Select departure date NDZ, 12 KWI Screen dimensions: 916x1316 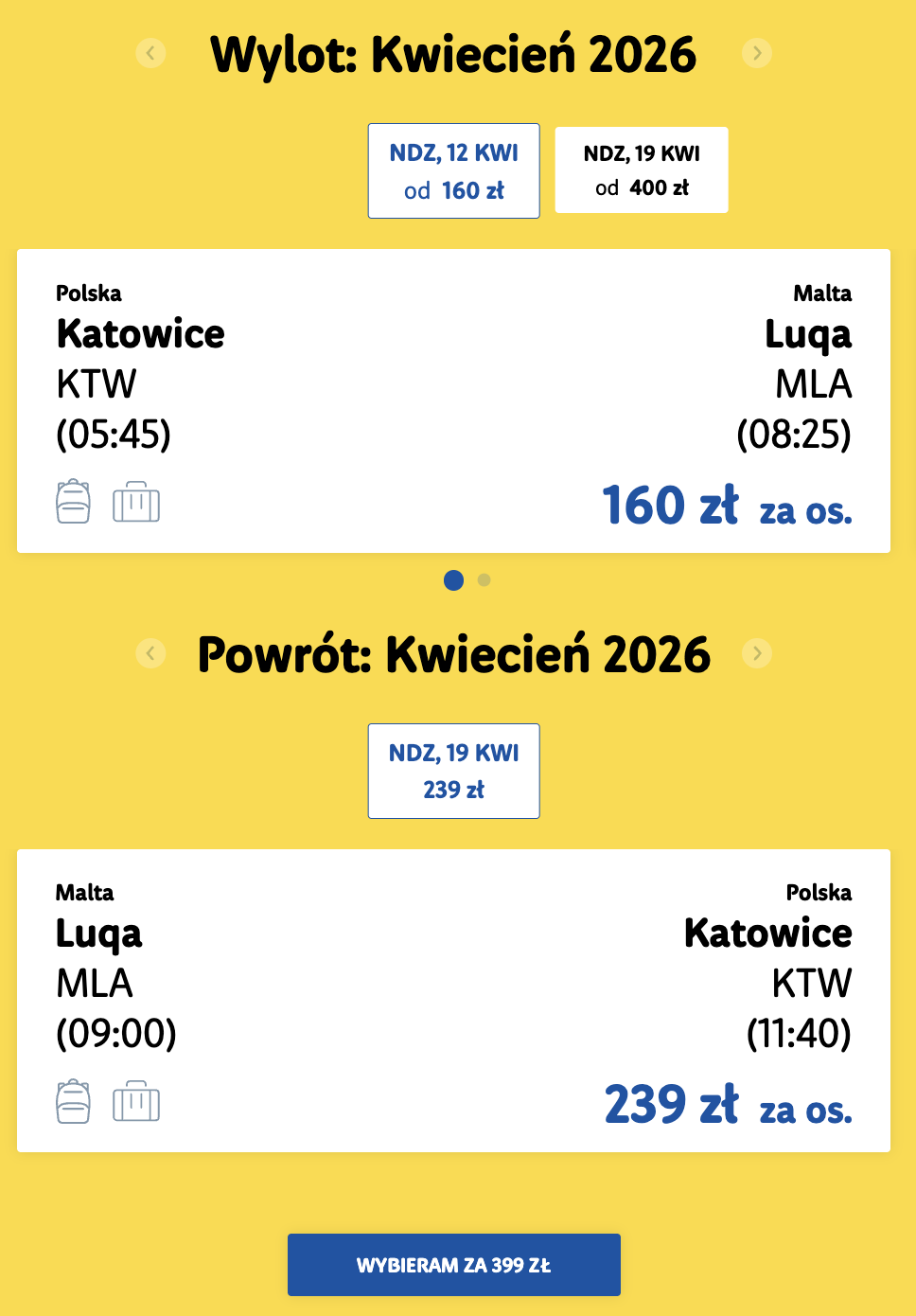[453, 171]
